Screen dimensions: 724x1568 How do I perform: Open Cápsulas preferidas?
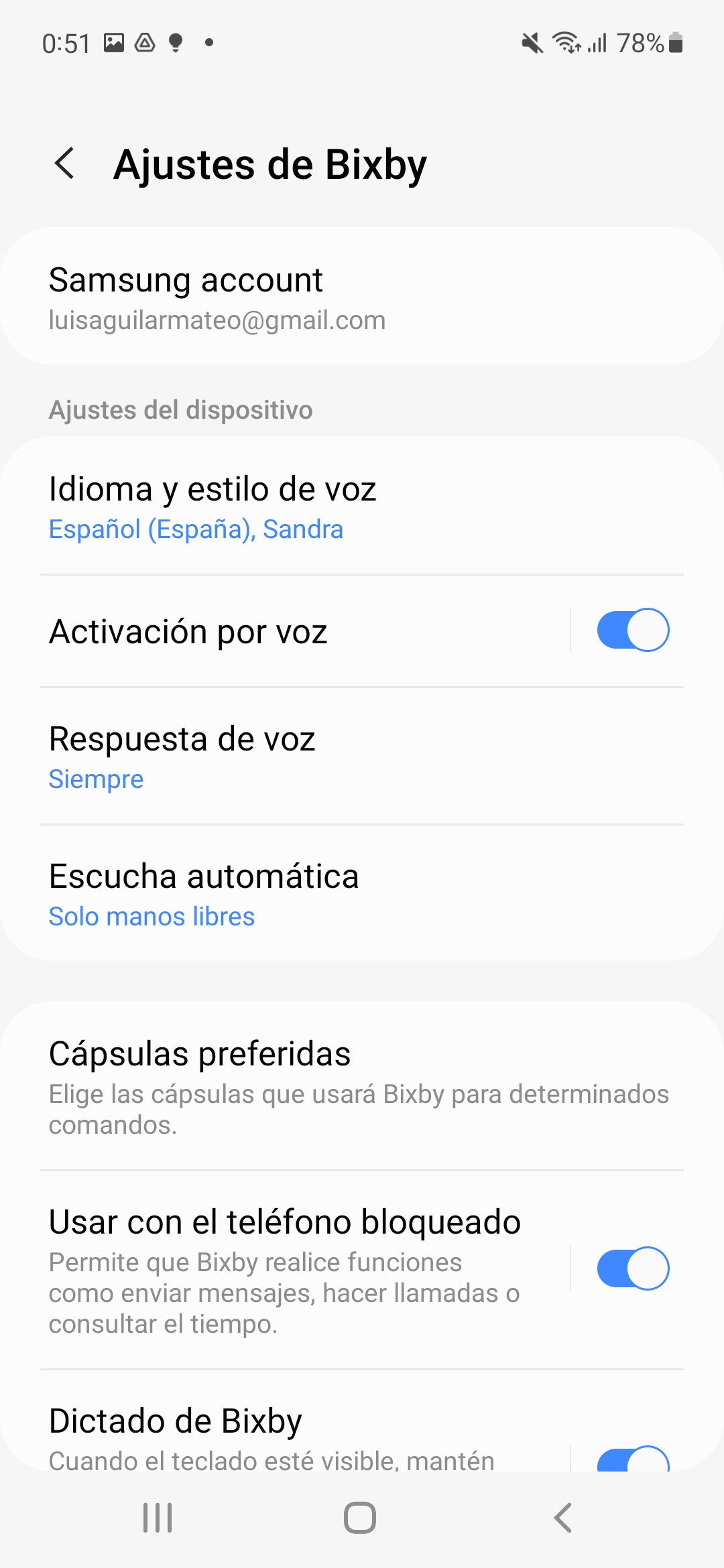pos(362,1086)
